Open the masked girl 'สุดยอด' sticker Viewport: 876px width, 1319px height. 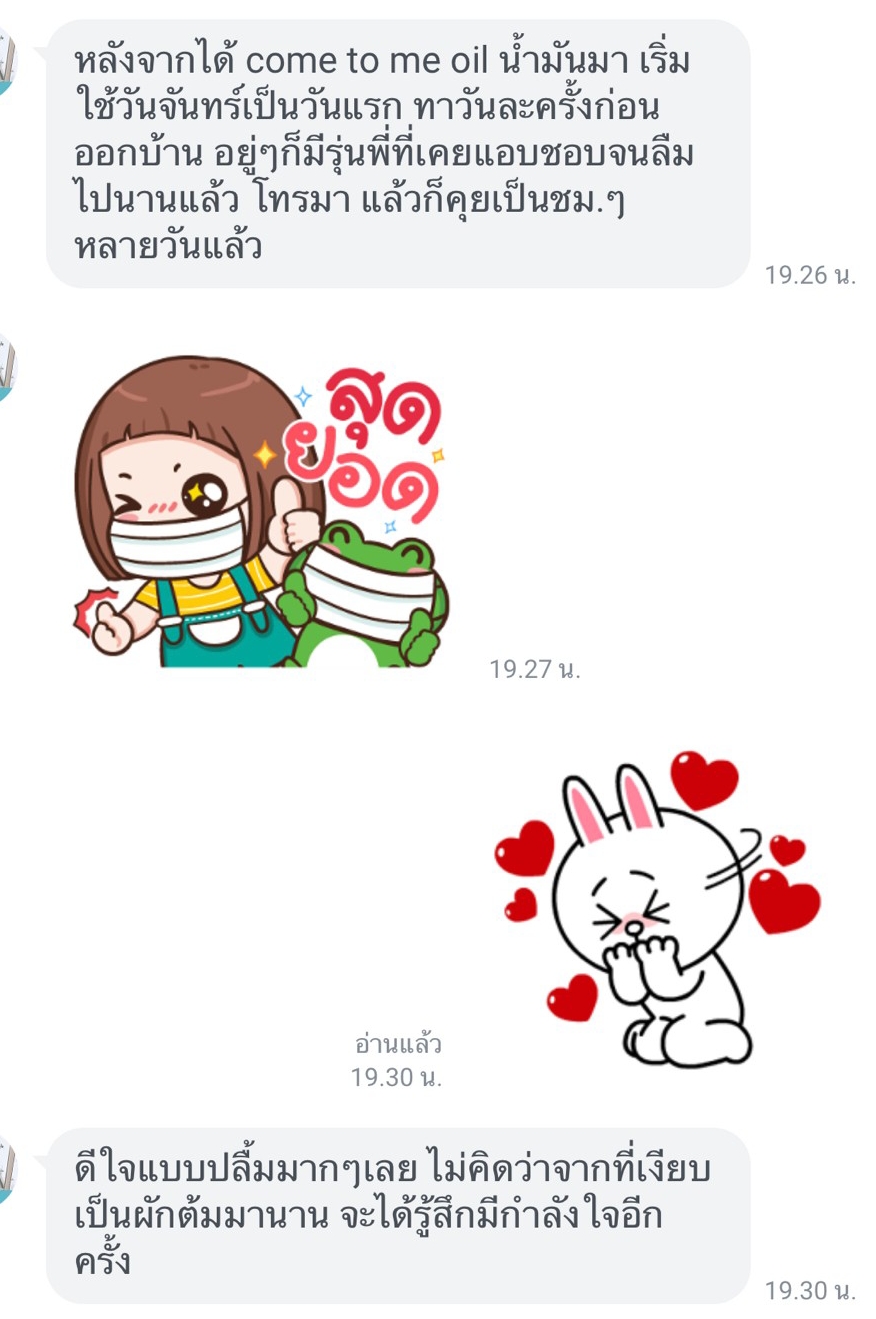point(260,512)
